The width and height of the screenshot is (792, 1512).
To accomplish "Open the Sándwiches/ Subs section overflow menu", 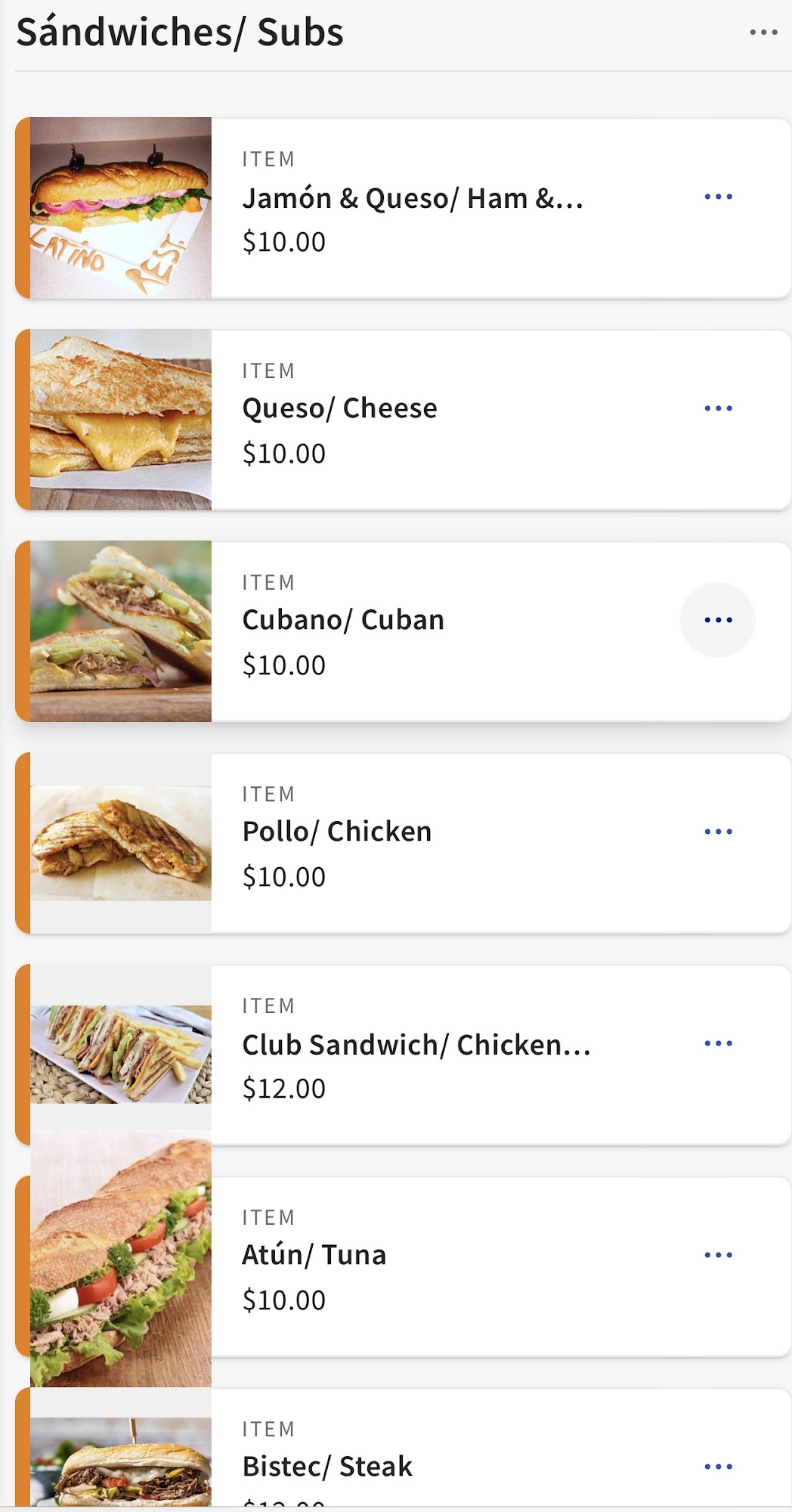I will 763,33.
